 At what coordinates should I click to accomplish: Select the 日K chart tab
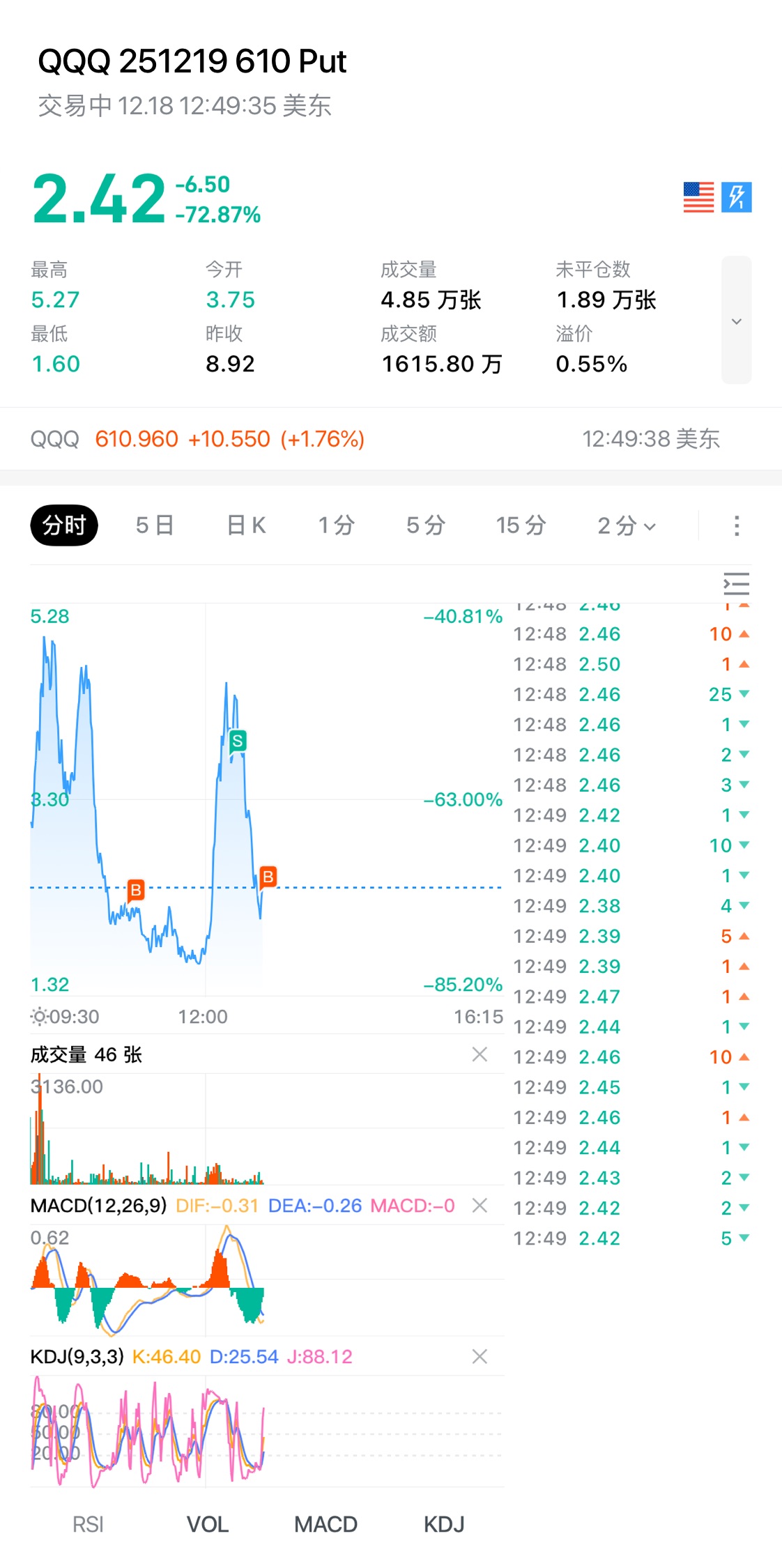coord(247,525)
